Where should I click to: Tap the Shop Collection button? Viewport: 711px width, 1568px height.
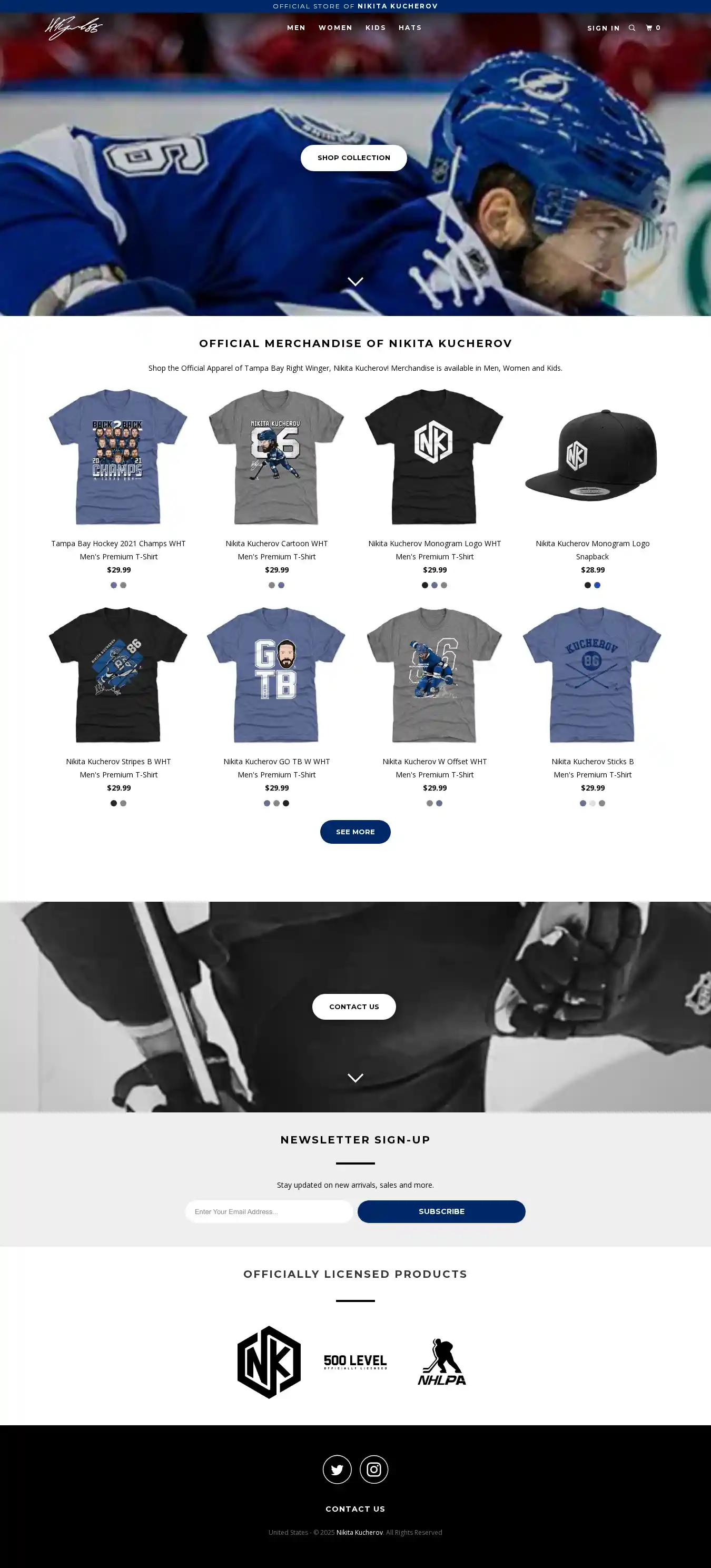click(x=354, y=157)
